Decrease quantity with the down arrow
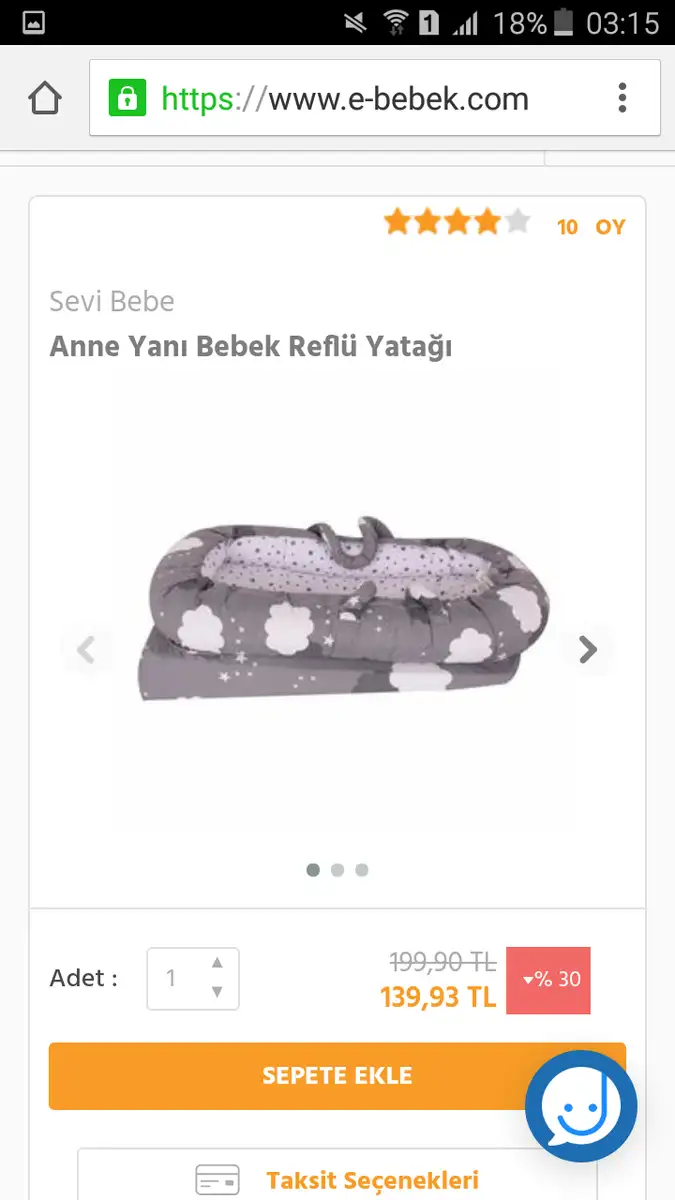The height and width of the screenshot is (1200, 675). pyautogui.click(x=217, y=993)
